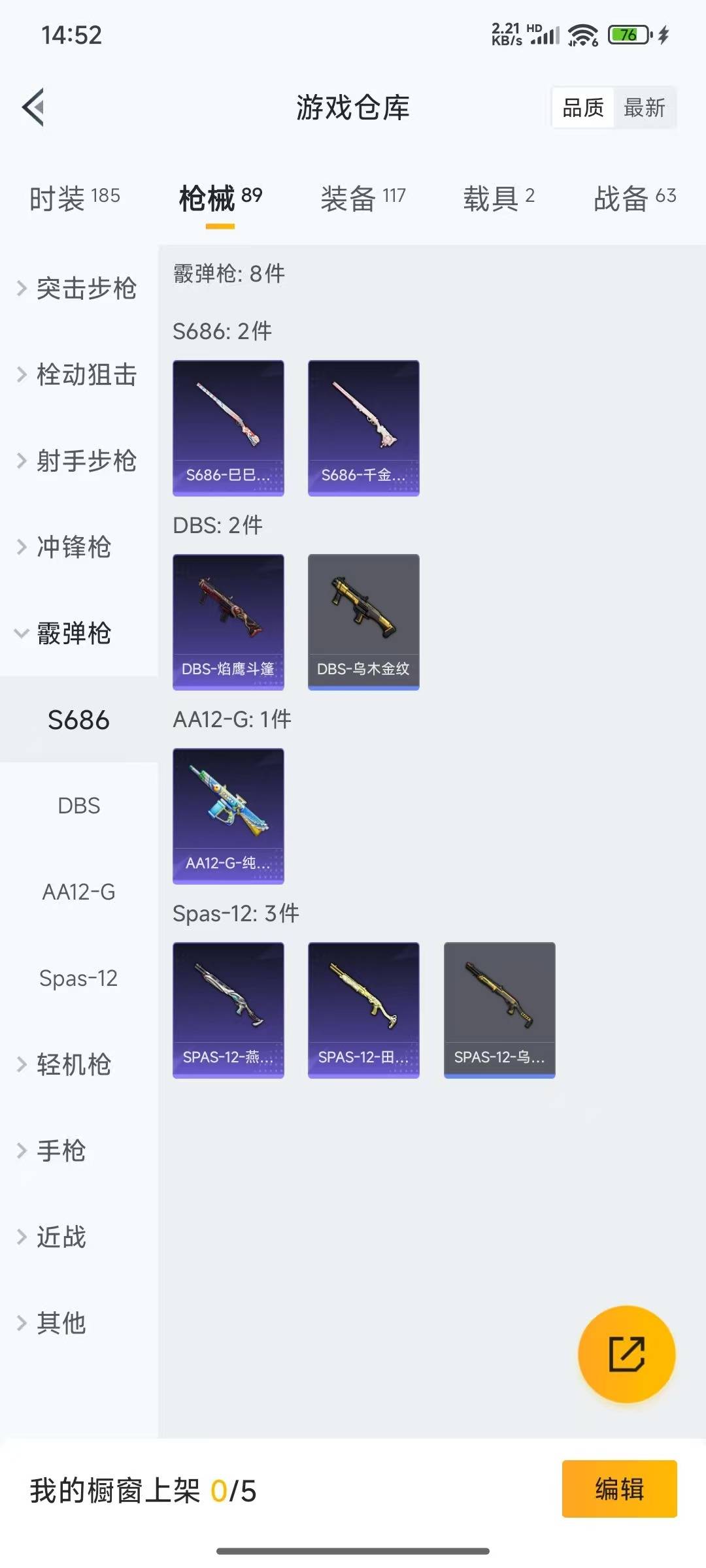Open the S686-千金 skin tile
The height and width of the screenshot is (1568, 706).
363,428
